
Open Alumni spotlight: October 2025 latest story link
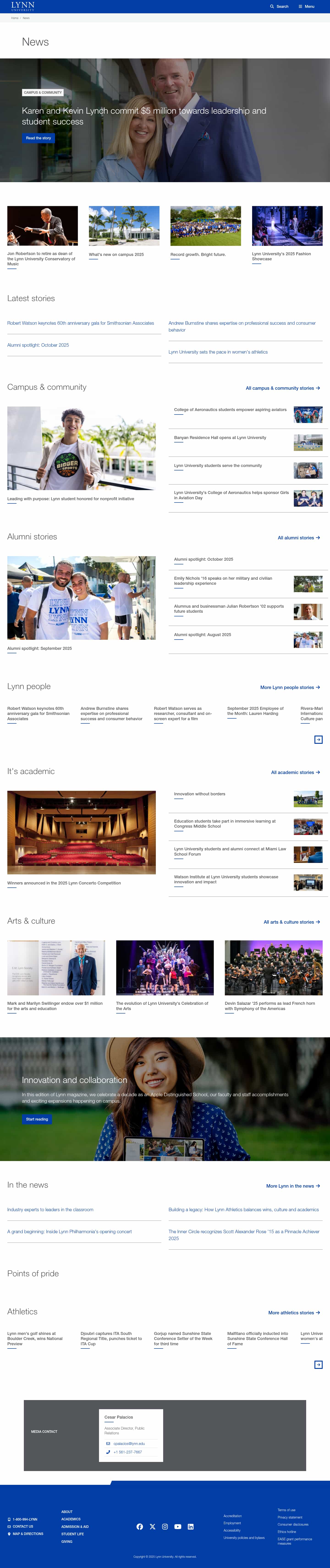[38, 345]
